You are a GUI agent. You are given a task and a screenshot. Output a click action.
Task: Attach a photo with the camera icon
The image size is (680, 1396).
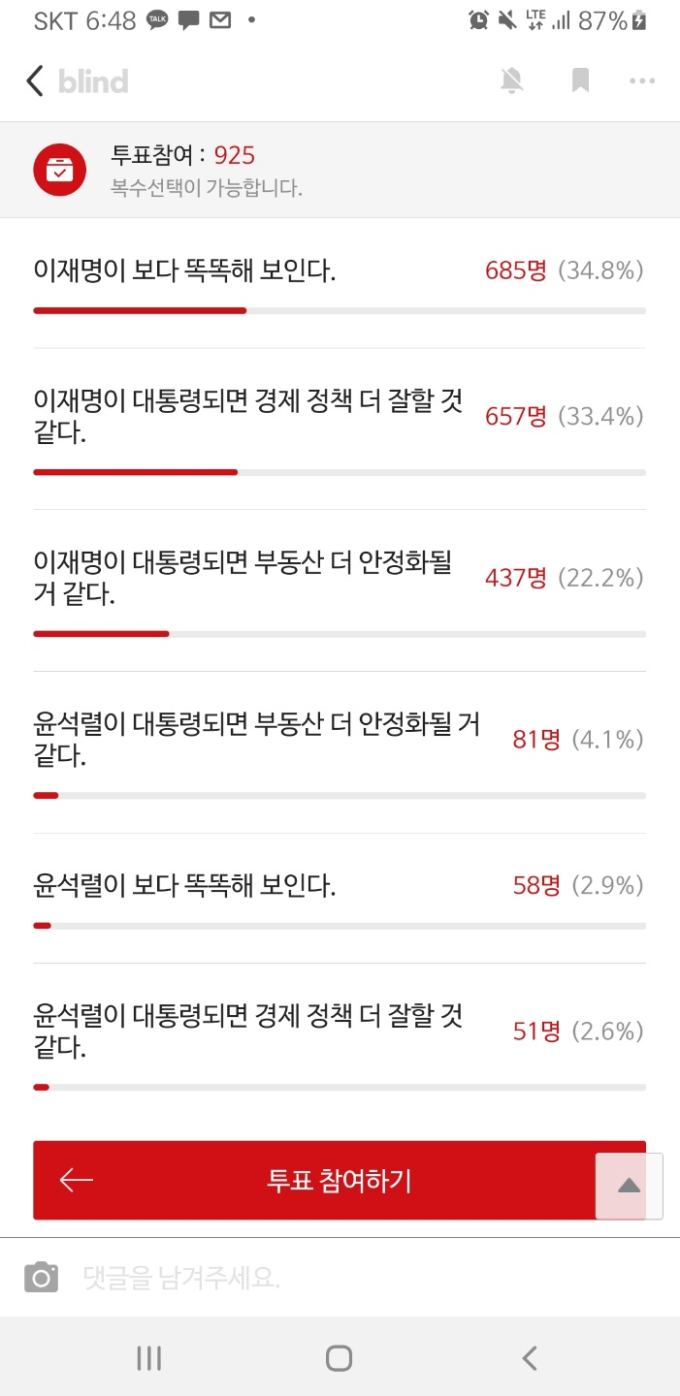click(x=41, y=1277)
